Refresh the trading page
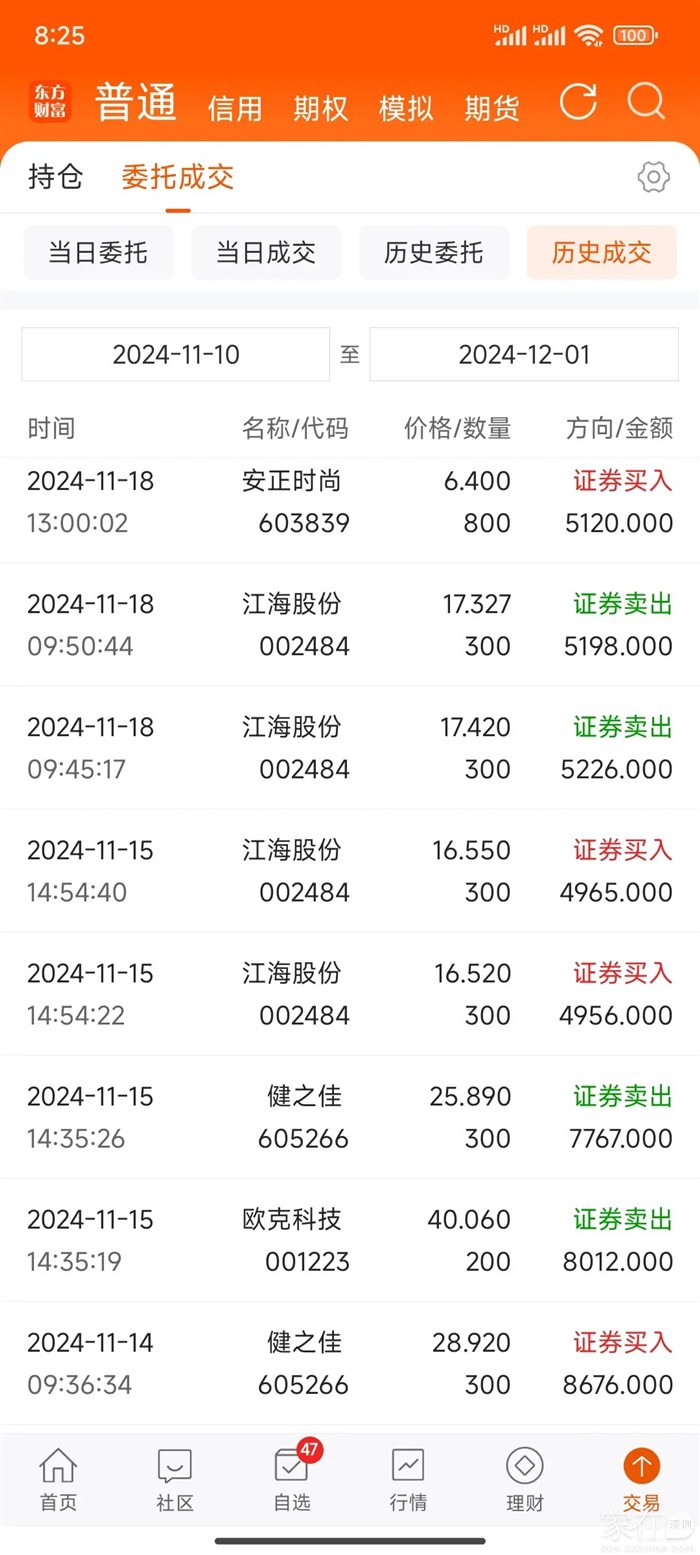This screenshot has width=700, height=1555. 577,103
